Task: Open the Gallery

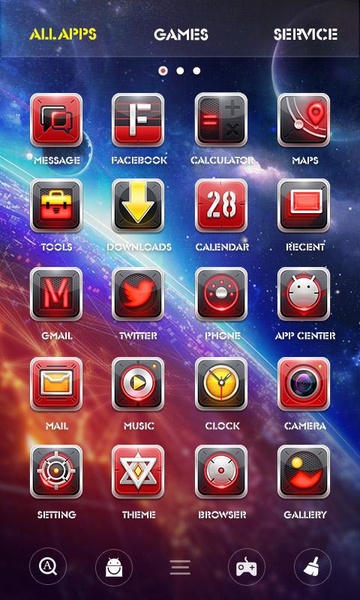Action: click(x=304, y=472)
